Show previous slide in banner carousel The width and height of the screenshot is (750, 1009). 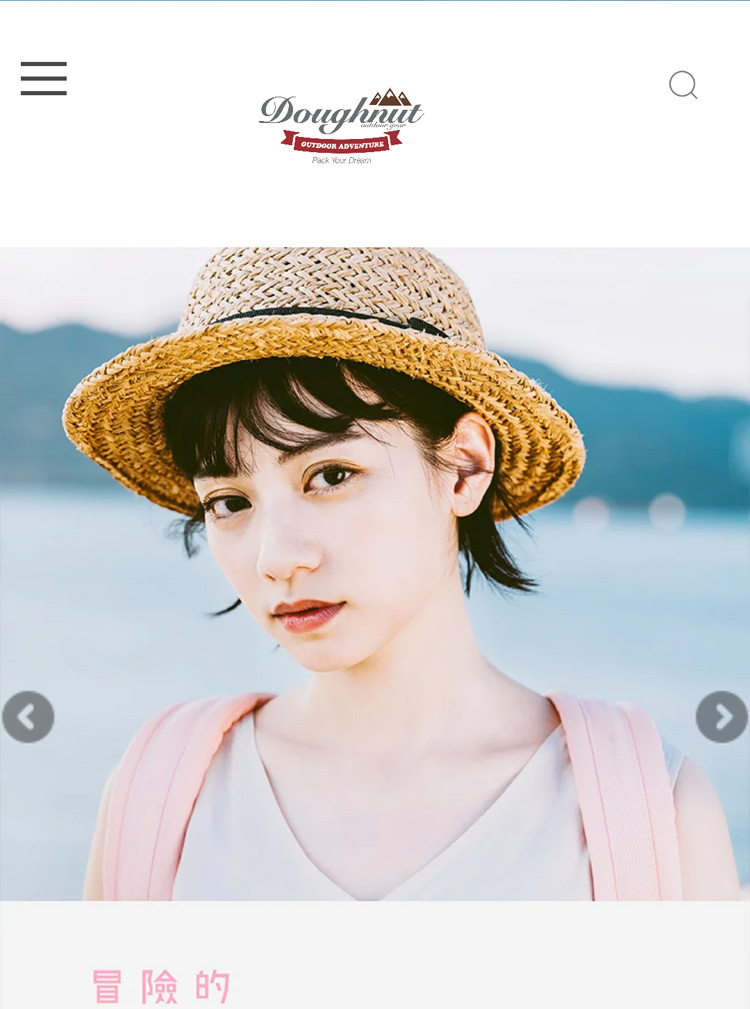27,716
